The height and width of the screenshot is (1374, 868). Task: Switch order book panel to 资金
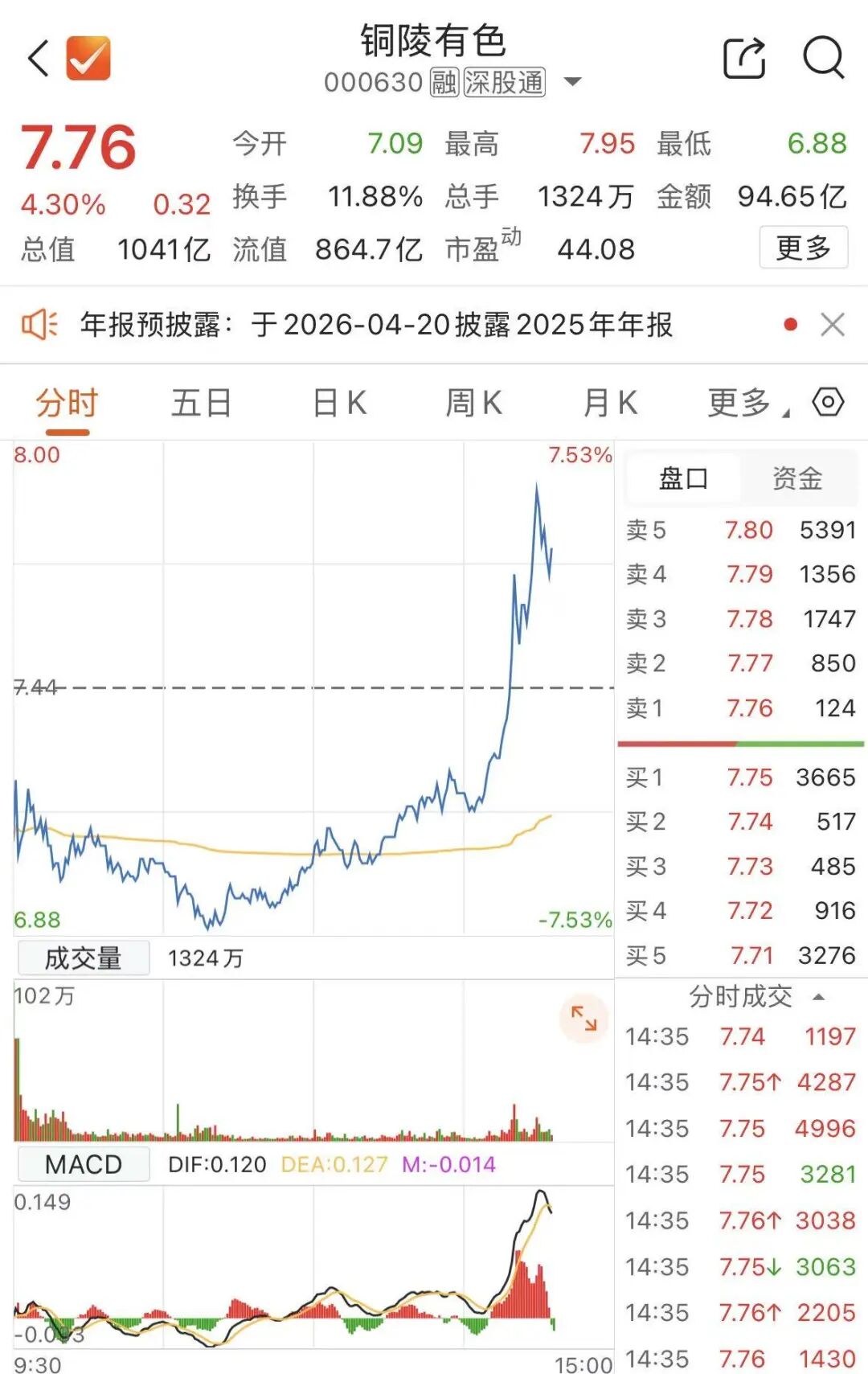pyautogui.click(x=797, y=479)
